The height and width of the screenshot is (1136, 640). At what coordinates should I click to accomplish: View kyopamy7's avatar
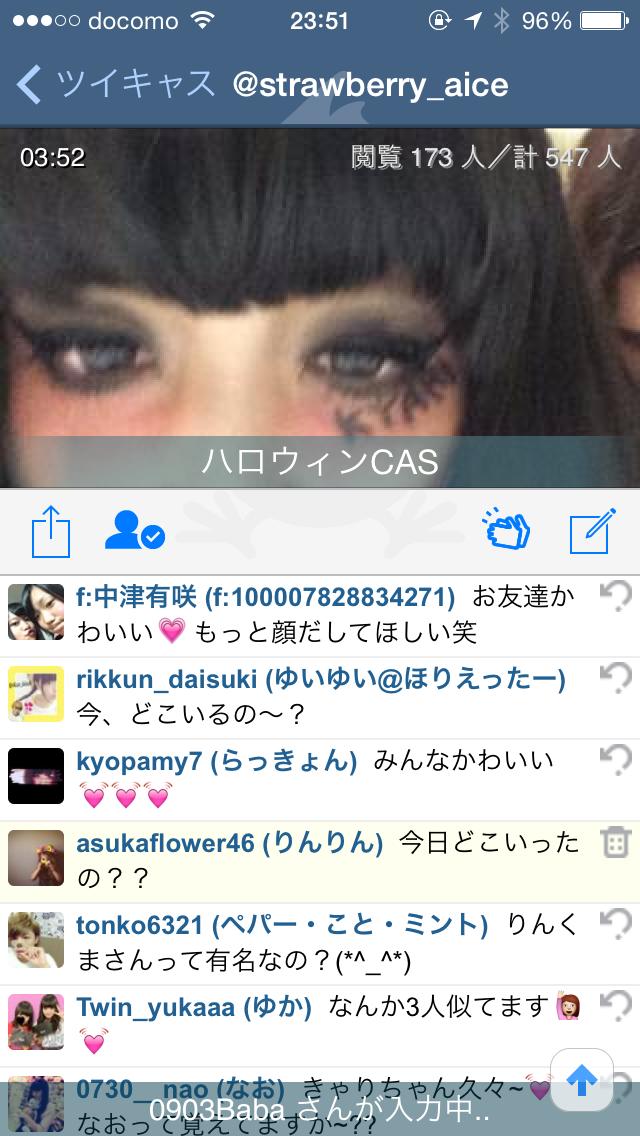click(x=36, y=775)
